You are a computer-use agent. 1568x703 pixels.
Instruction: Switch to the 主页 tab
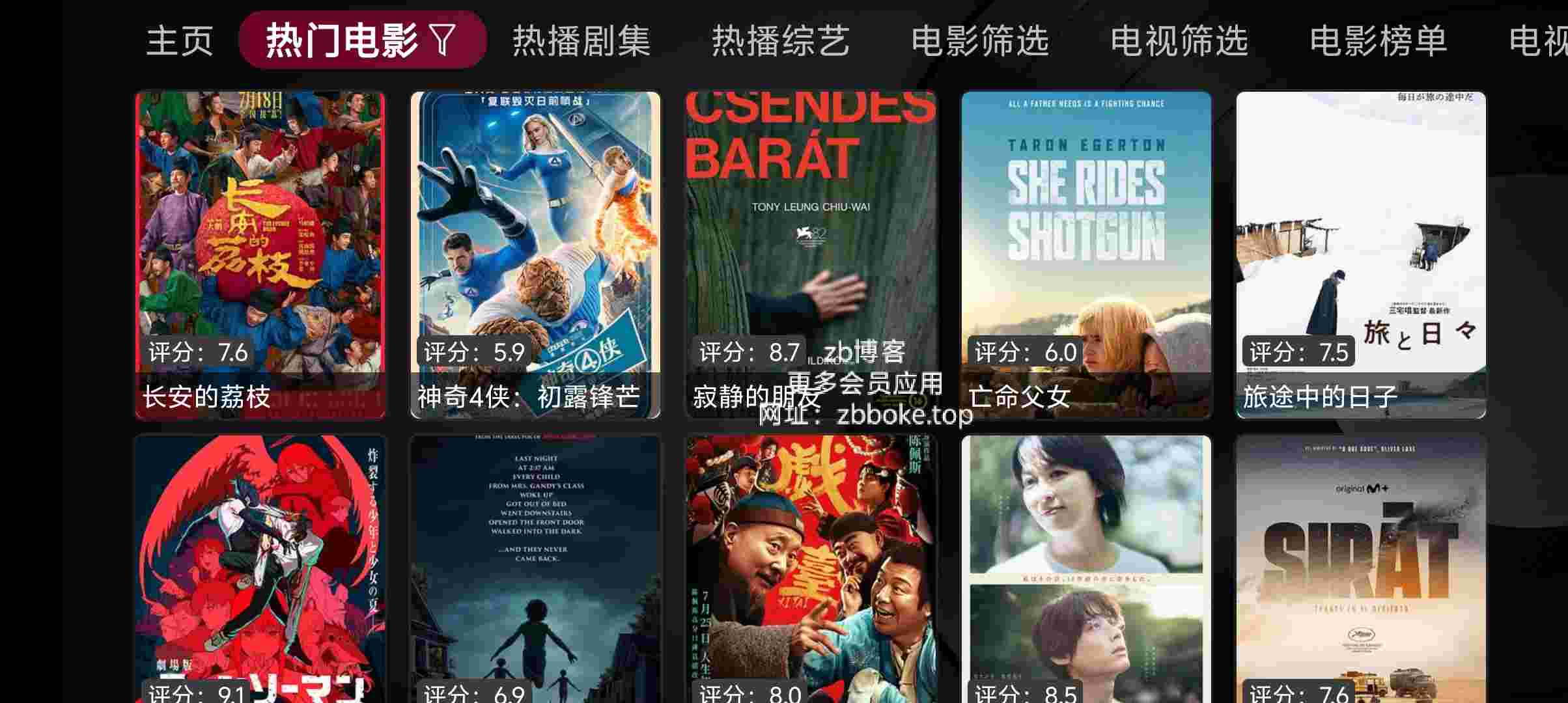(x=179, y=40)
